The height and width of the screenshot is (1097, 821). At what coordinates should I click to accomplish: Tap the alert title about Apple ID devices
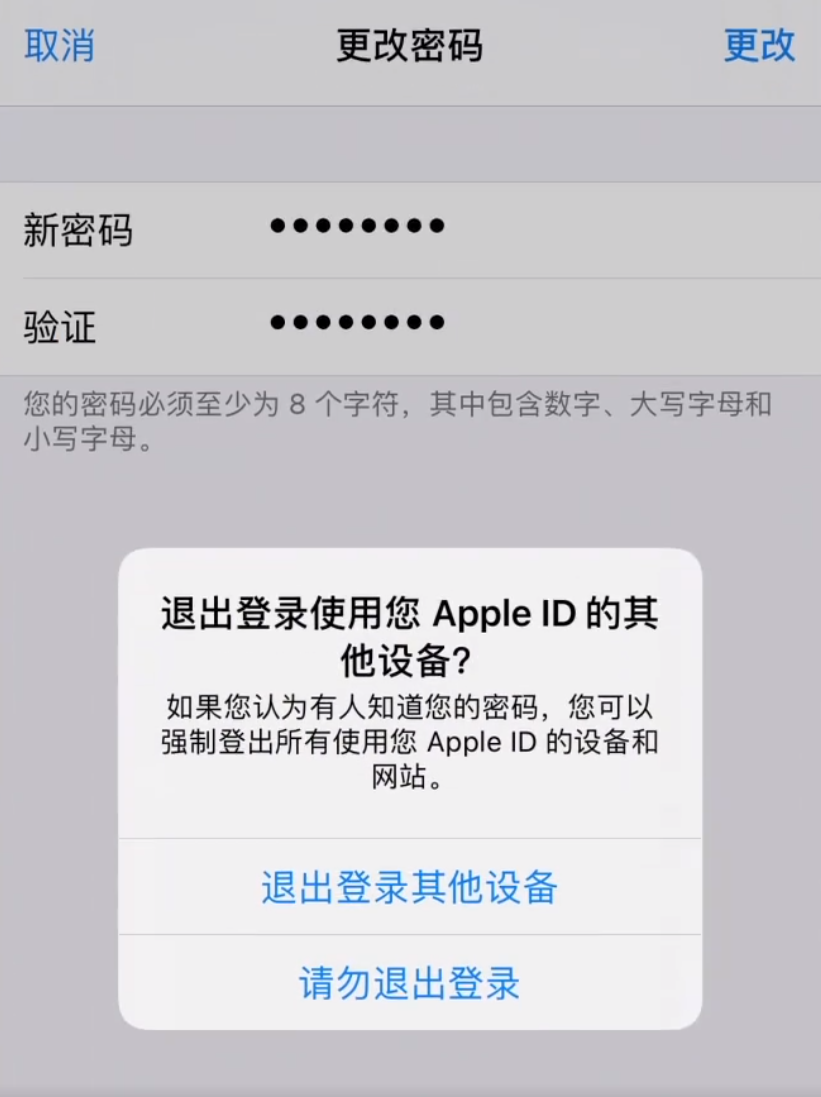click(x=410, y=640)
